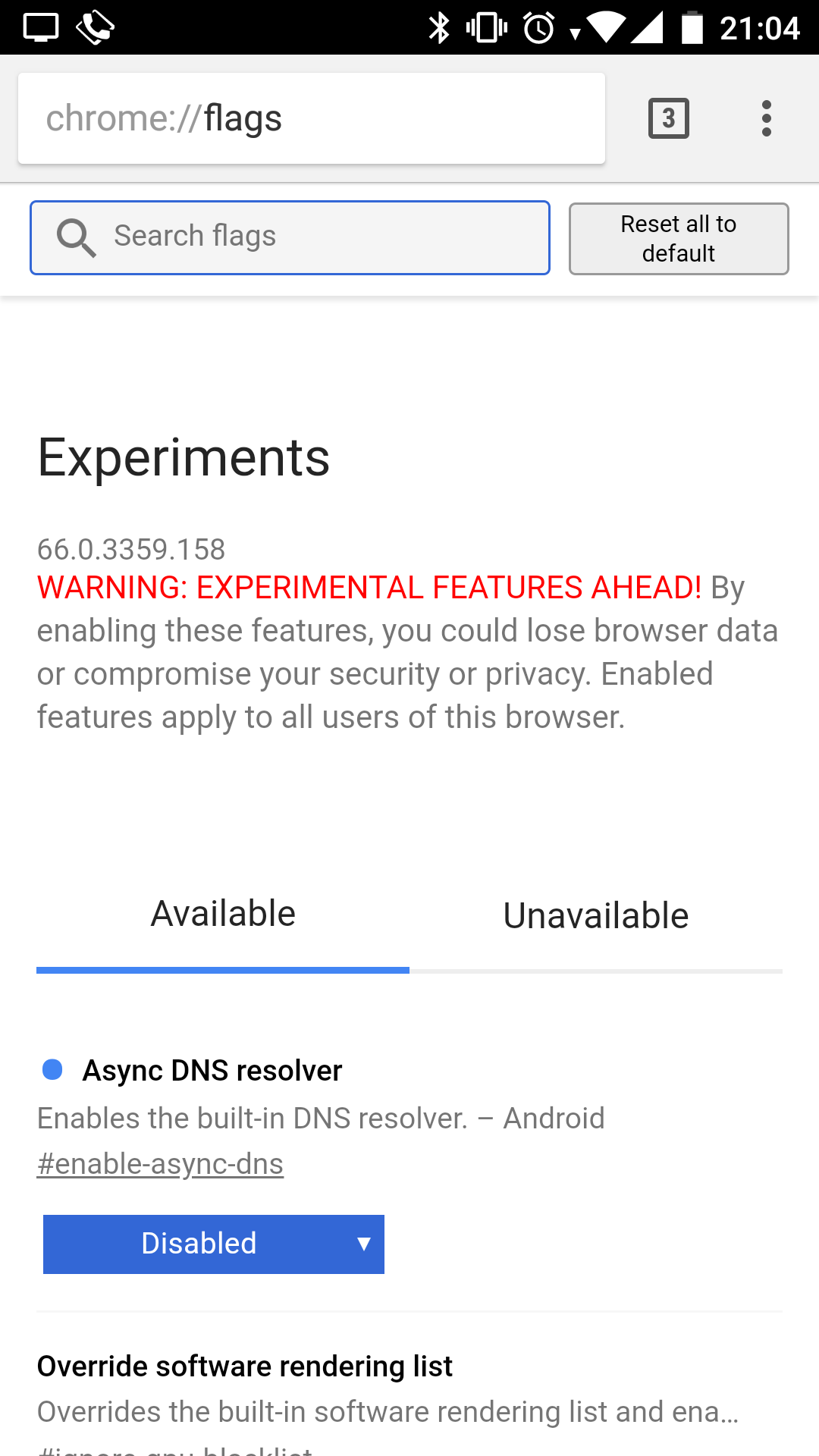Screen dimensions: 819x1456
Task: Focus the Search flags field
Action: point(290,237)
